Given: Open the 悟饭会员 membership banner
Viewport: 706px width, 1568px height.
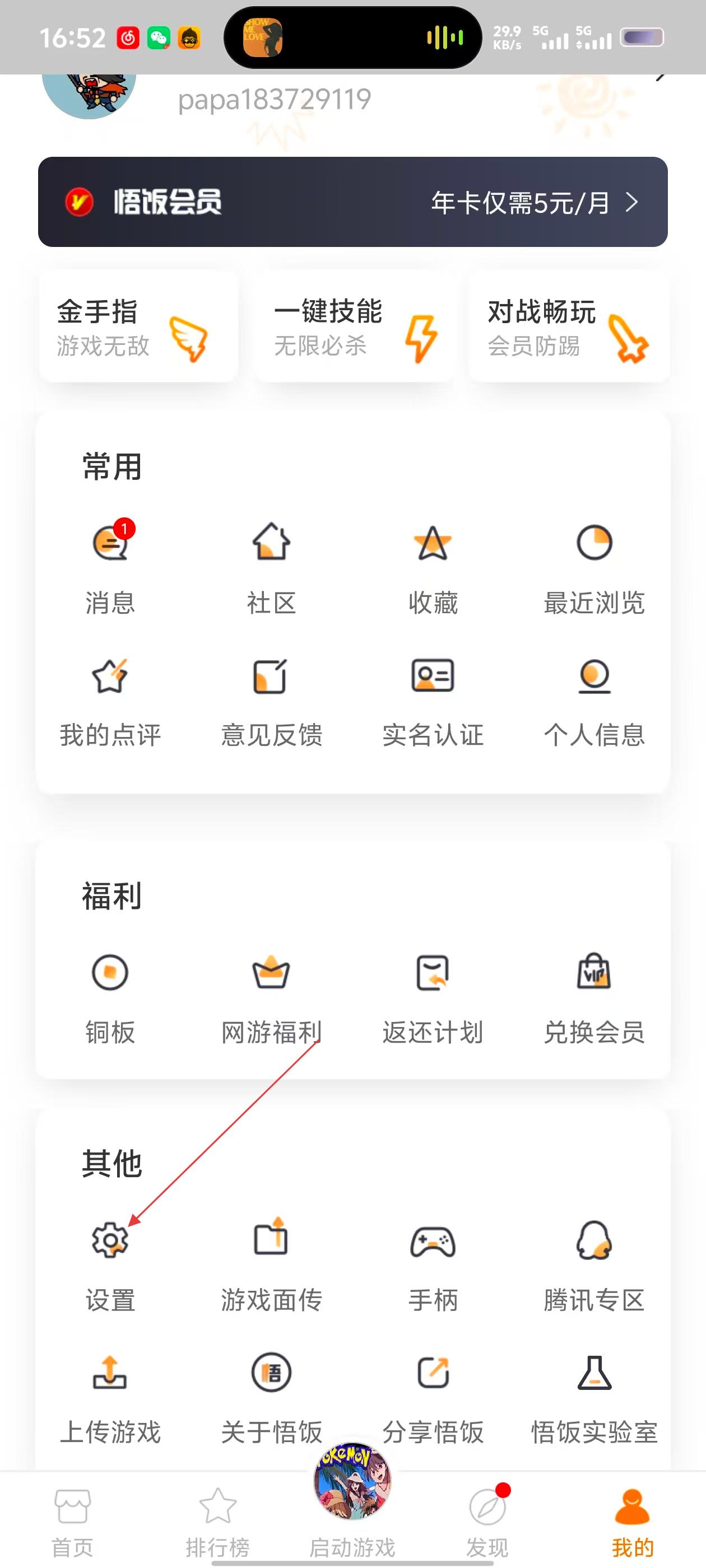Looking at the screenshot, I should [x=352, y=202].
